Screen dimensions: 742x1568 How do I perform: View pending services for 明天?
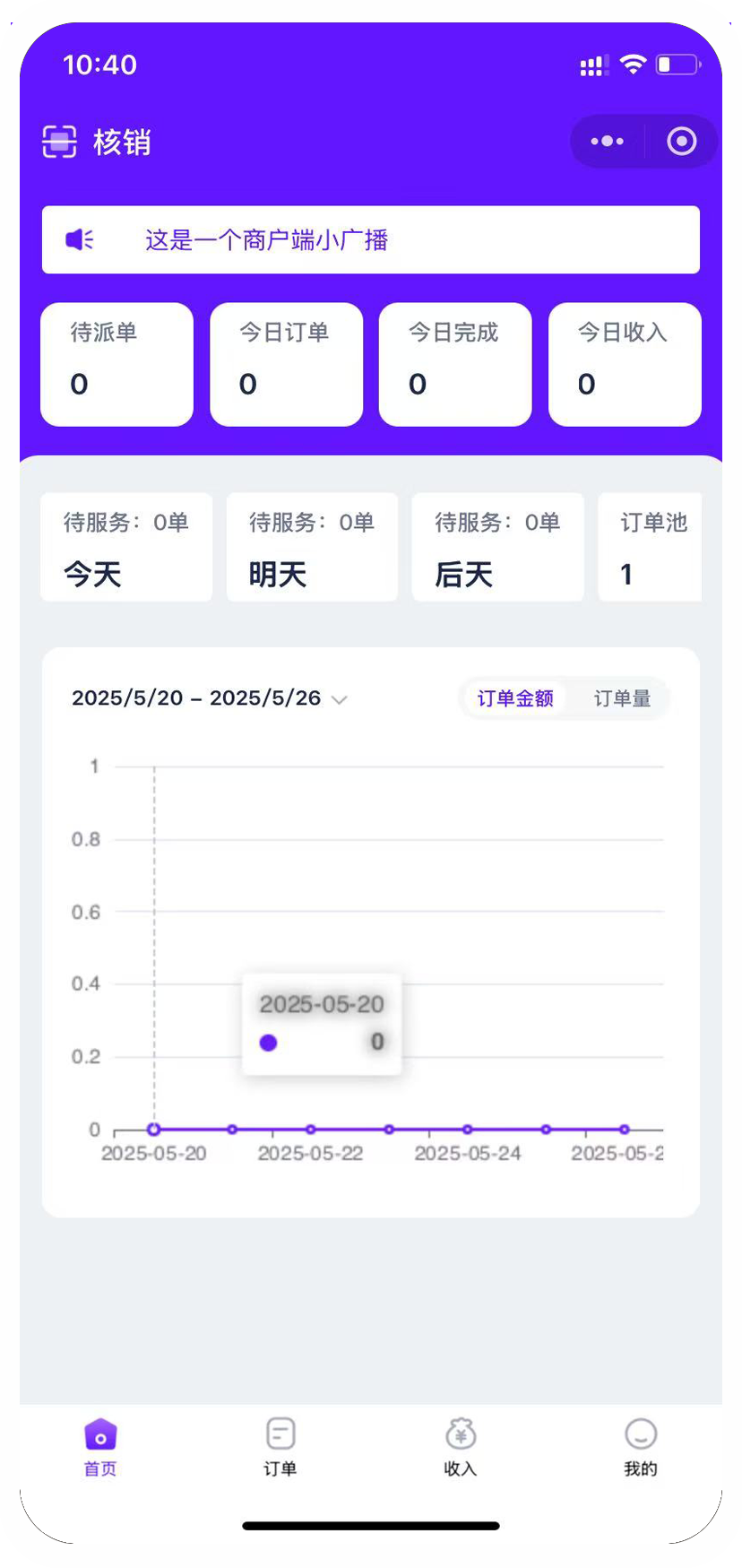312,547
